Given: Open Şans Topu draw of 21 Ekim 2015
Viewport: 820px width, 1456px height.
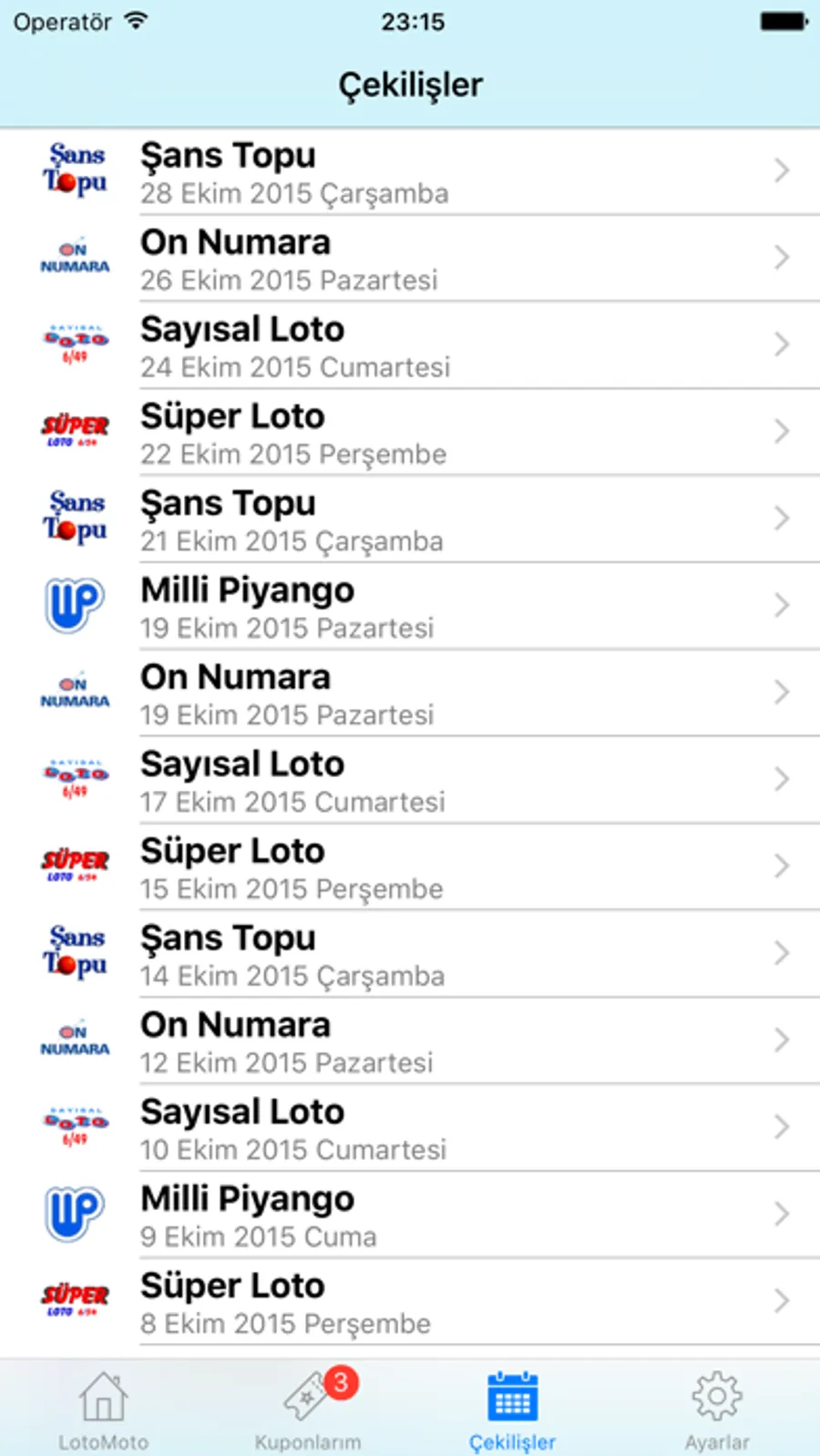Looking at the screenshot, I should click(x=410, y=519).
